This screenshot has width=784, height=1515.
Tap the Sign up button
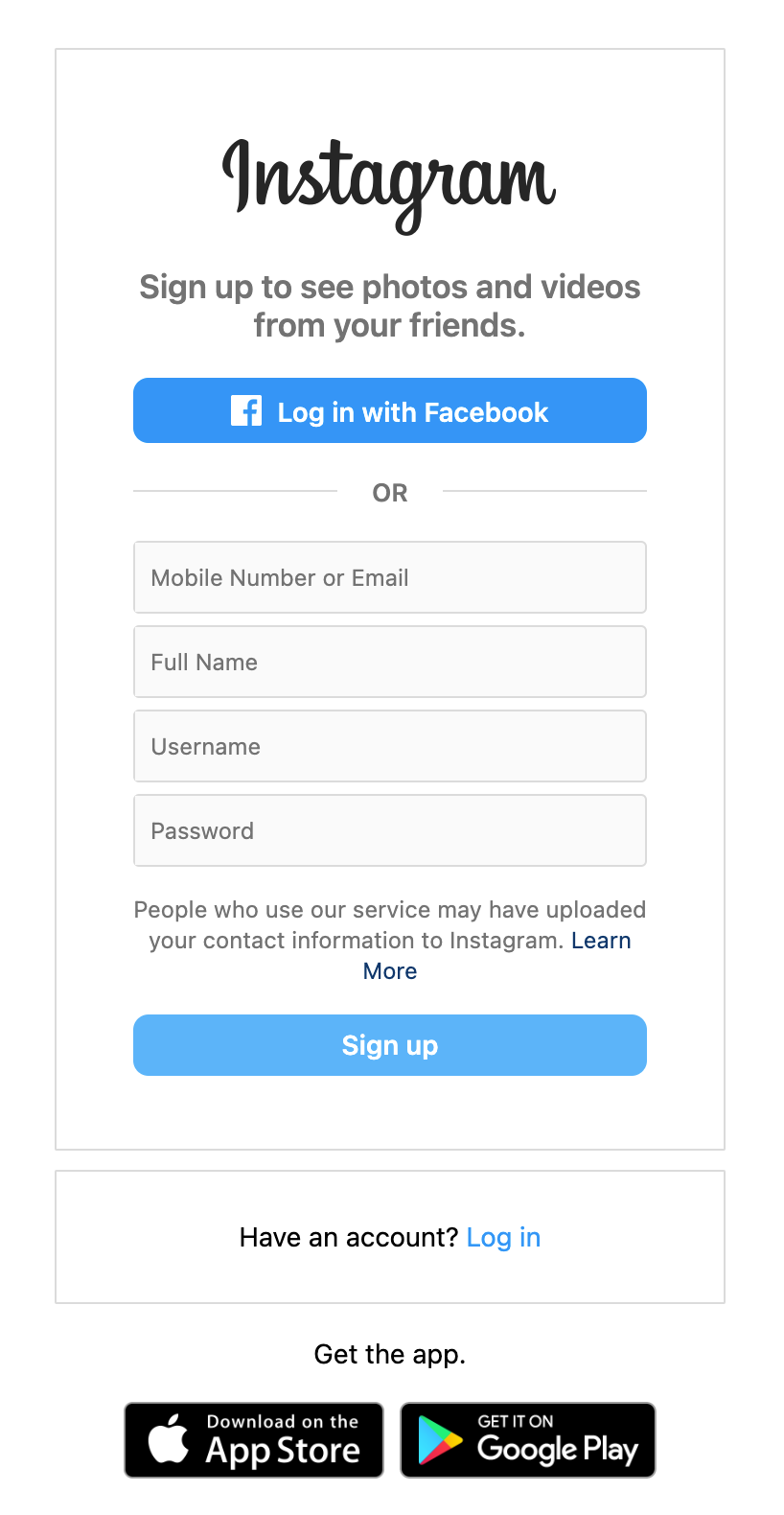pyautogui.click(x=390, y=1045)
